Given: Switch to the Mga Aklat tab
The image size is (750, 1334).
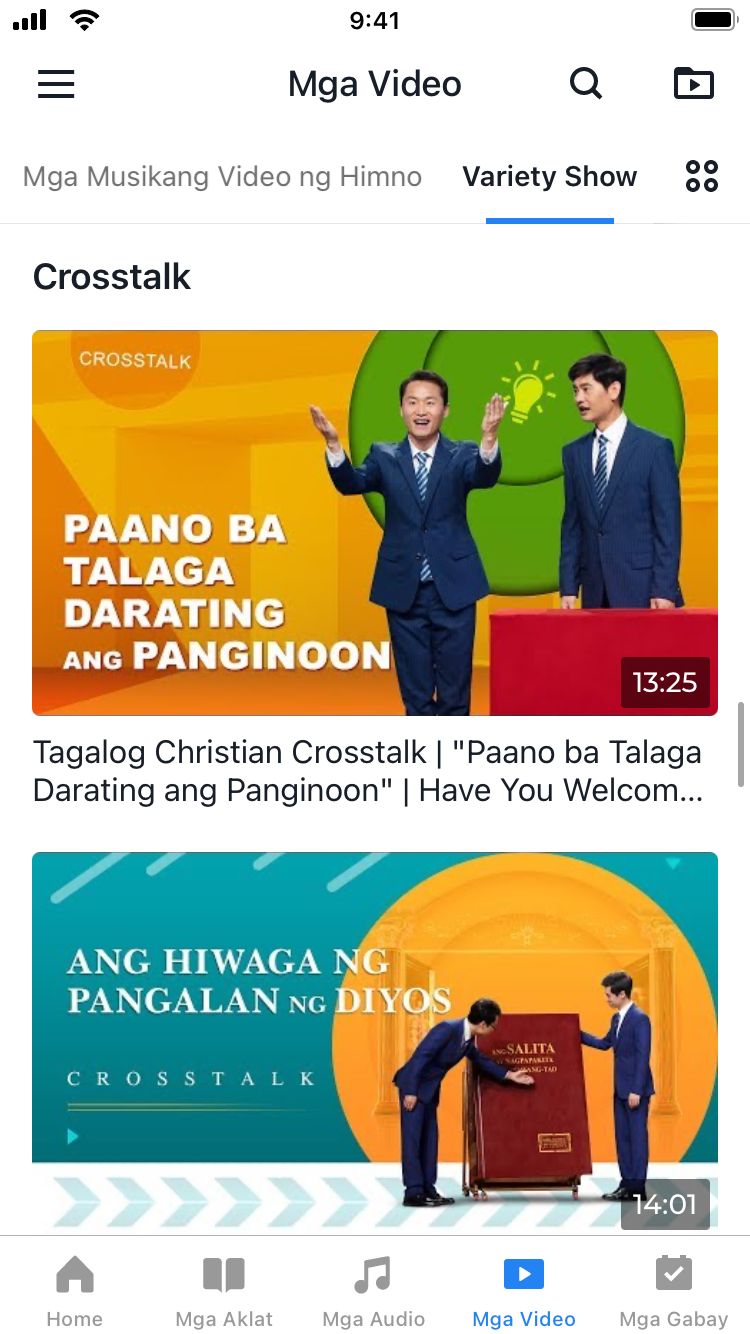Looking at the screenshot, I should click(224, 1291).
